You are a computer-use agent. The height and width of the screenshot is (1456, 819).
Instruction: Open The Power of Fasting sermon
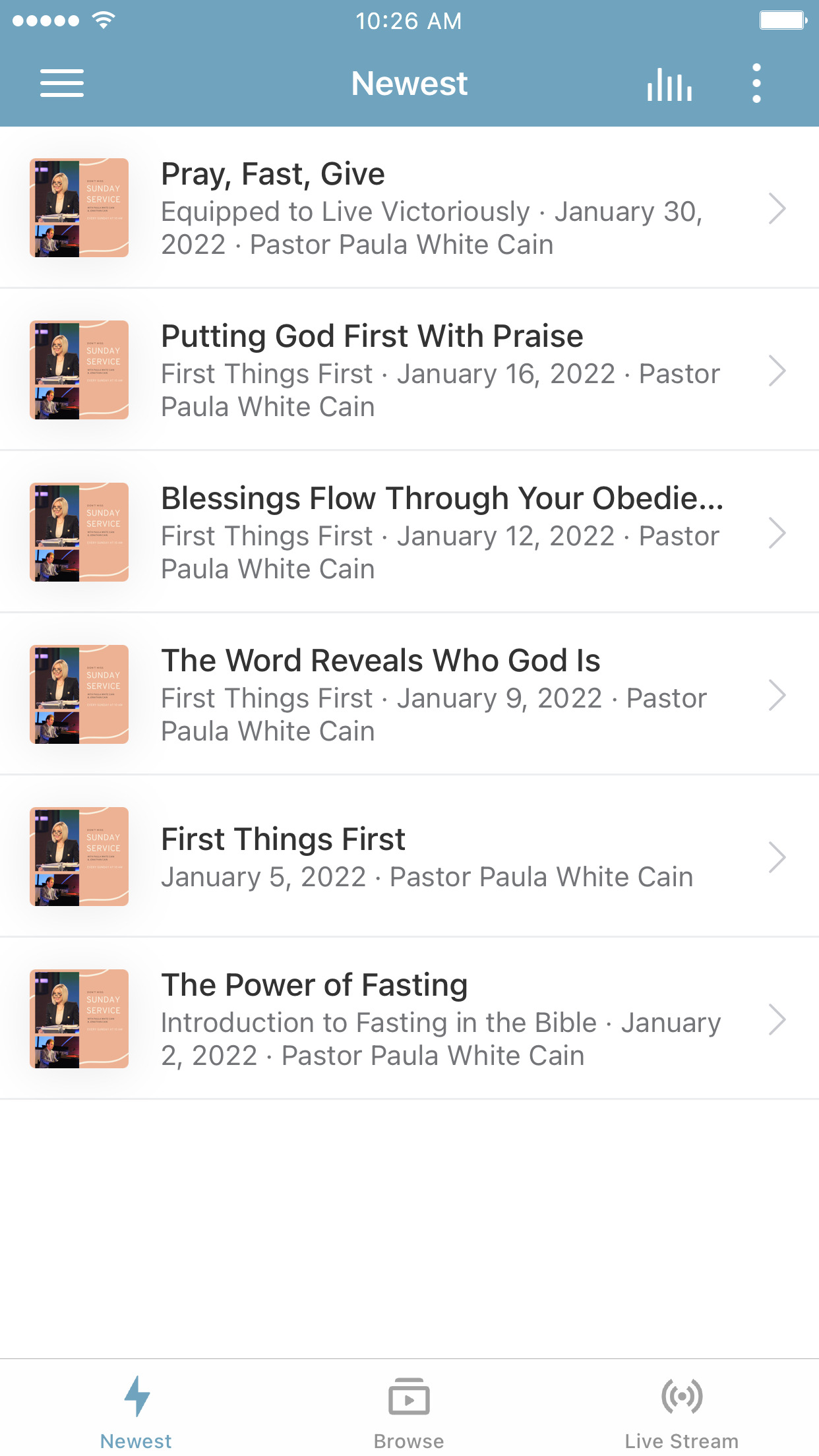(409, 1019)
